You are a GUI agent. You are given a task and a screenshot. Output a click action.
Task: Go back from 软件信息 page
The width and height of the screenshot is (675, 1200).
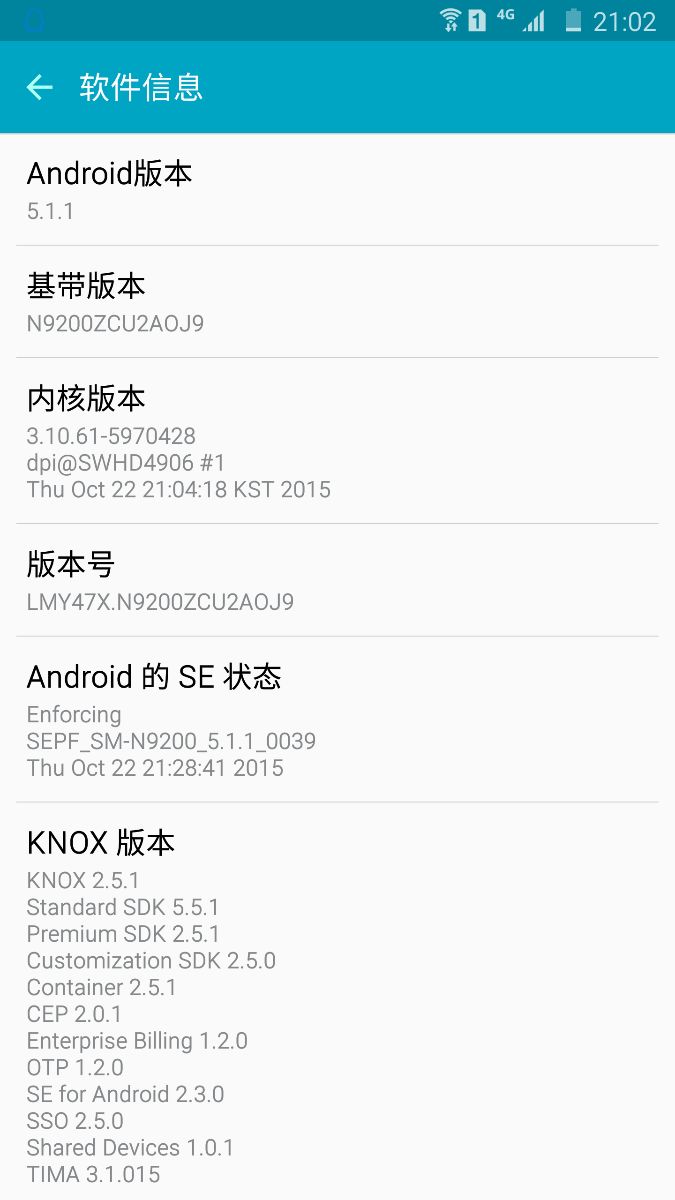(x=39, y=88)
